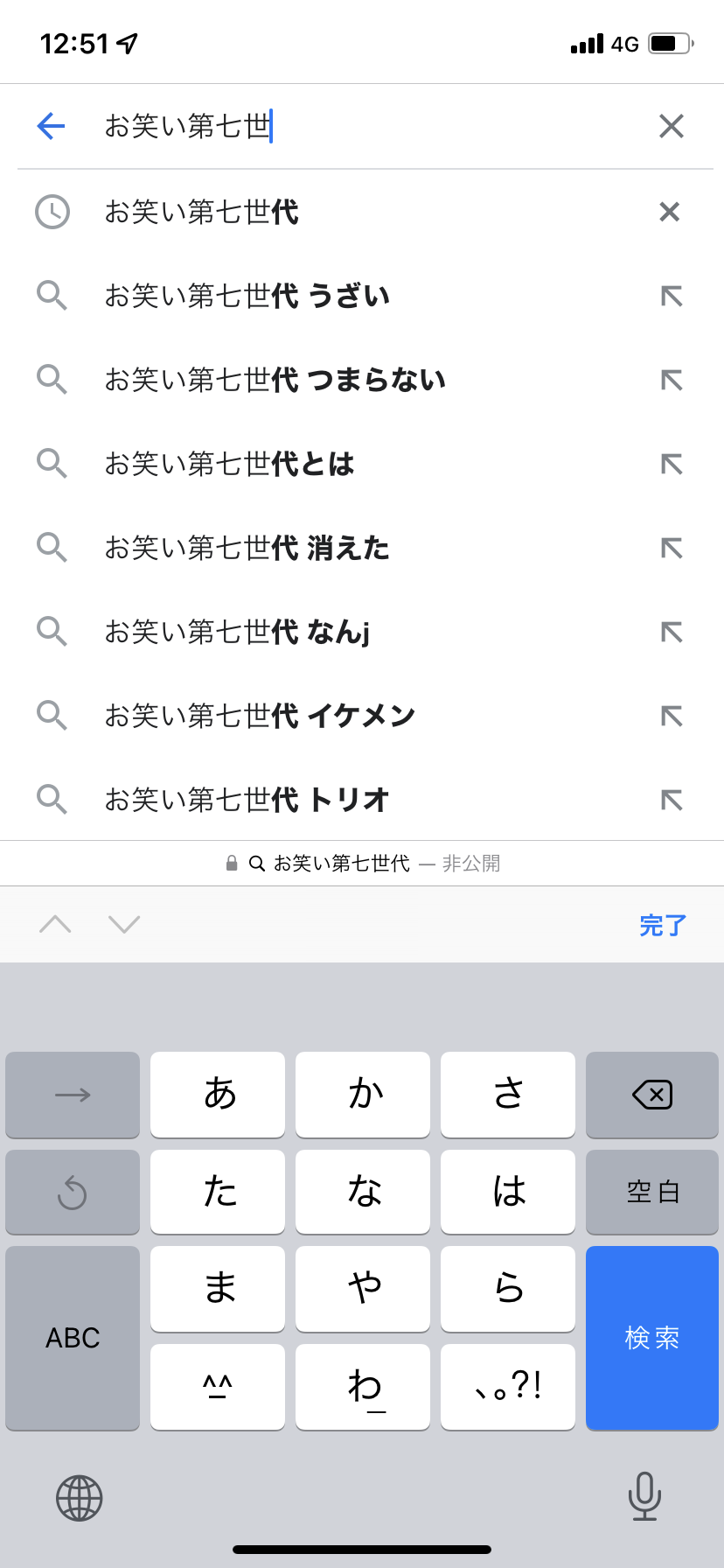Viewport: 724px width, 1568px height.
Task: Tap 完了 to dismiss the keyboard
Action: [x=663, y=925]
